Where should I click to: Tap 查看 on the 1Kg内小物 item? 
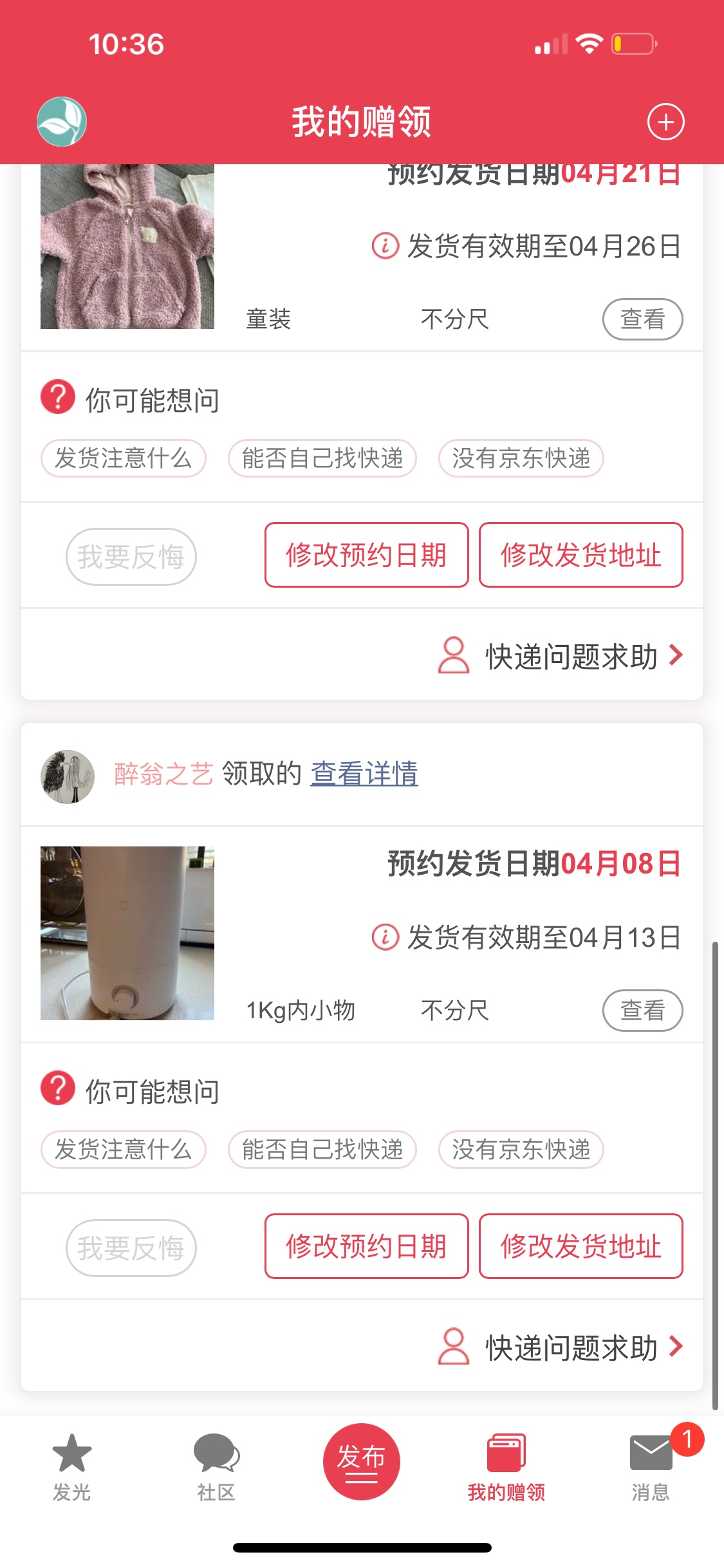coord(642,1010)
